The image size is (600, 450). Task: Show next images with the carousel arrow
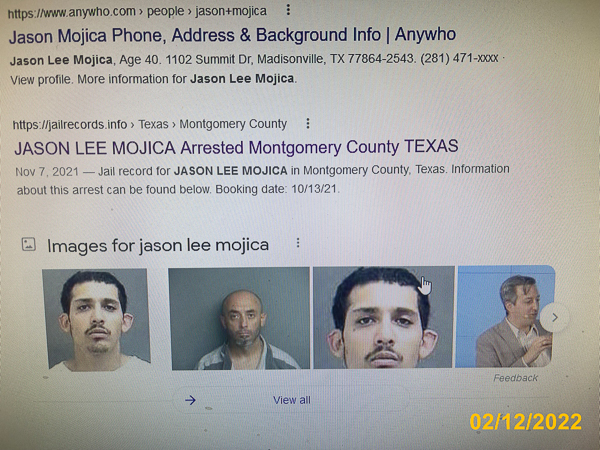point(555,317)
